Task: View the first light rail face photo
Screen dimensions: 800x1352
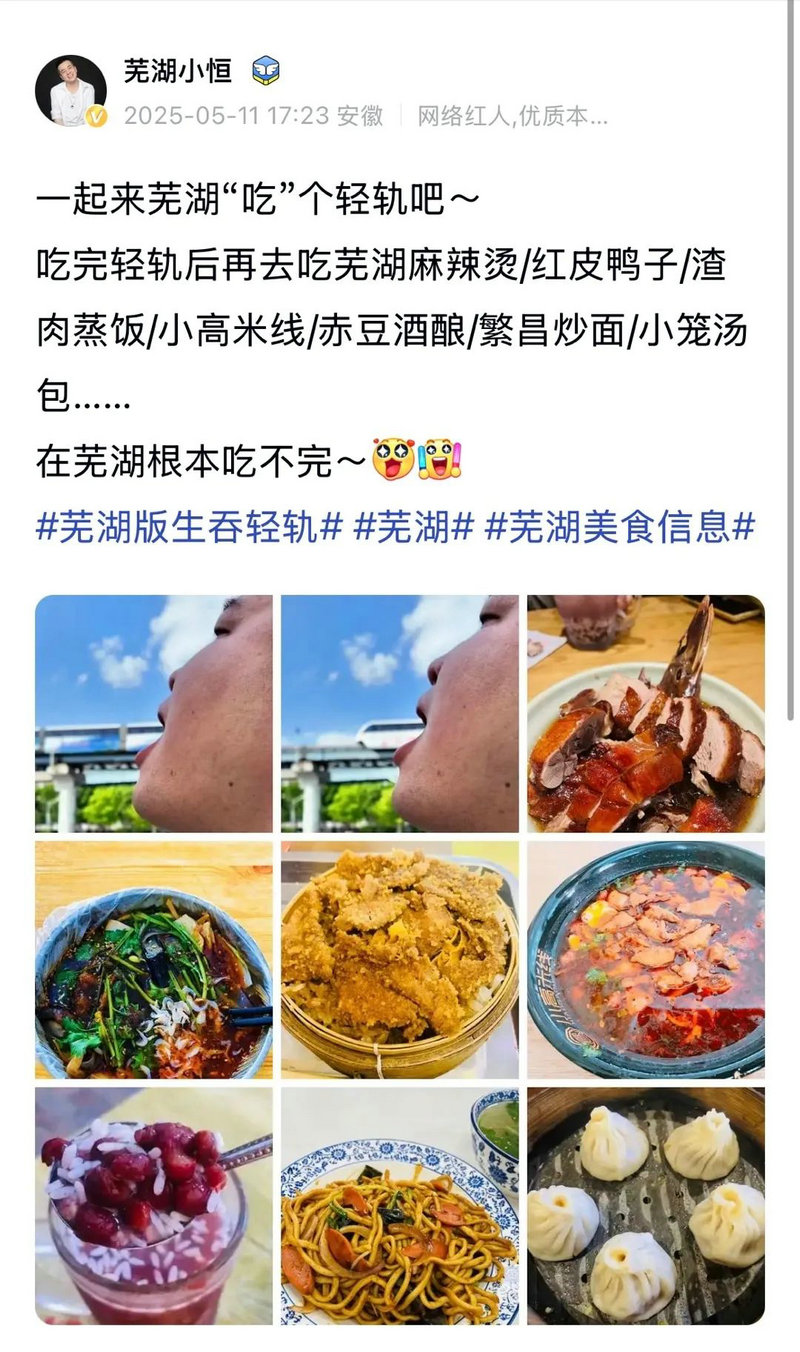Action: click(154, 714)
